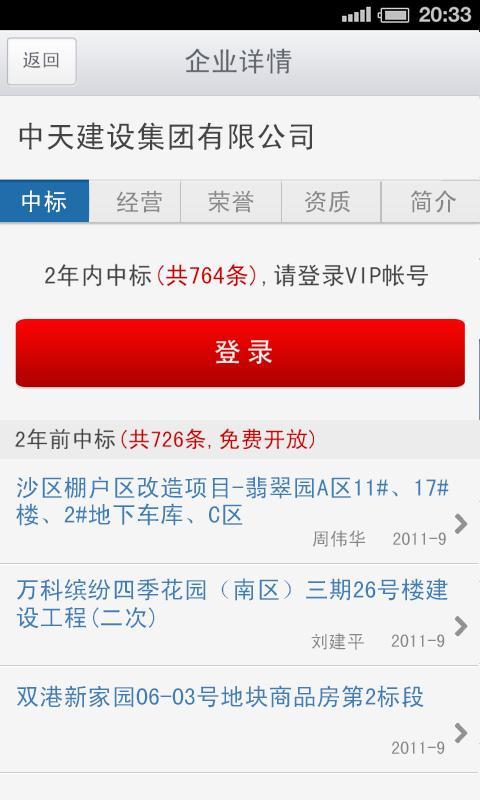Tap the red 登录 button
This screenshot has height=800, width=480.
(240, 353)
